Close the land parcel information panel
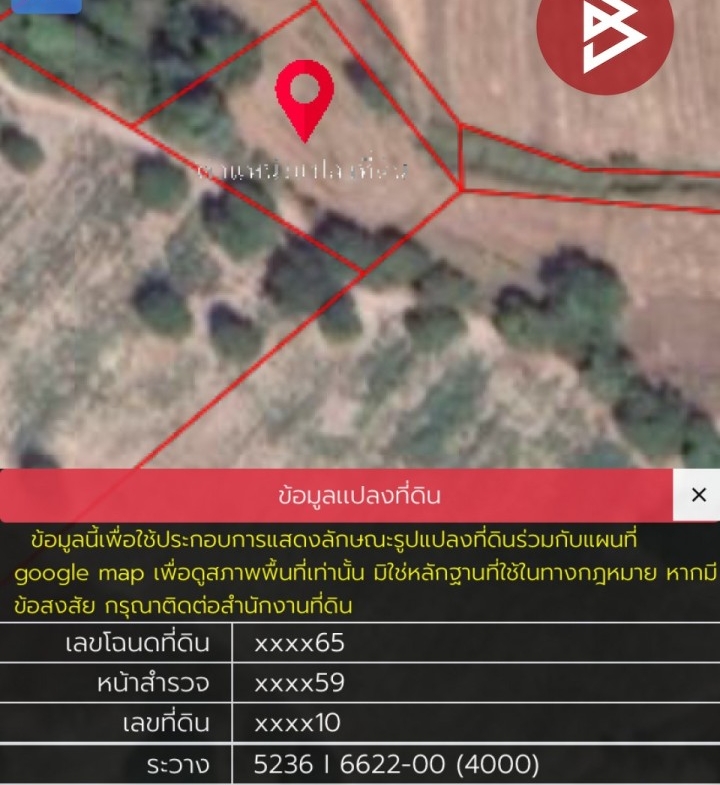The image size is (720, 785). (x=697, y=495)
